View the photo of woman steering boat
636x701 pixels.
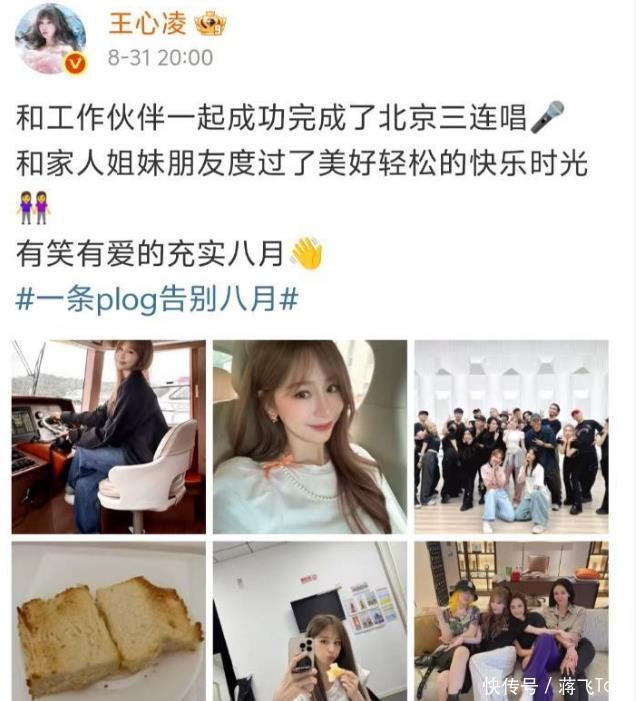pyautogui.click(x=108, y=437)
